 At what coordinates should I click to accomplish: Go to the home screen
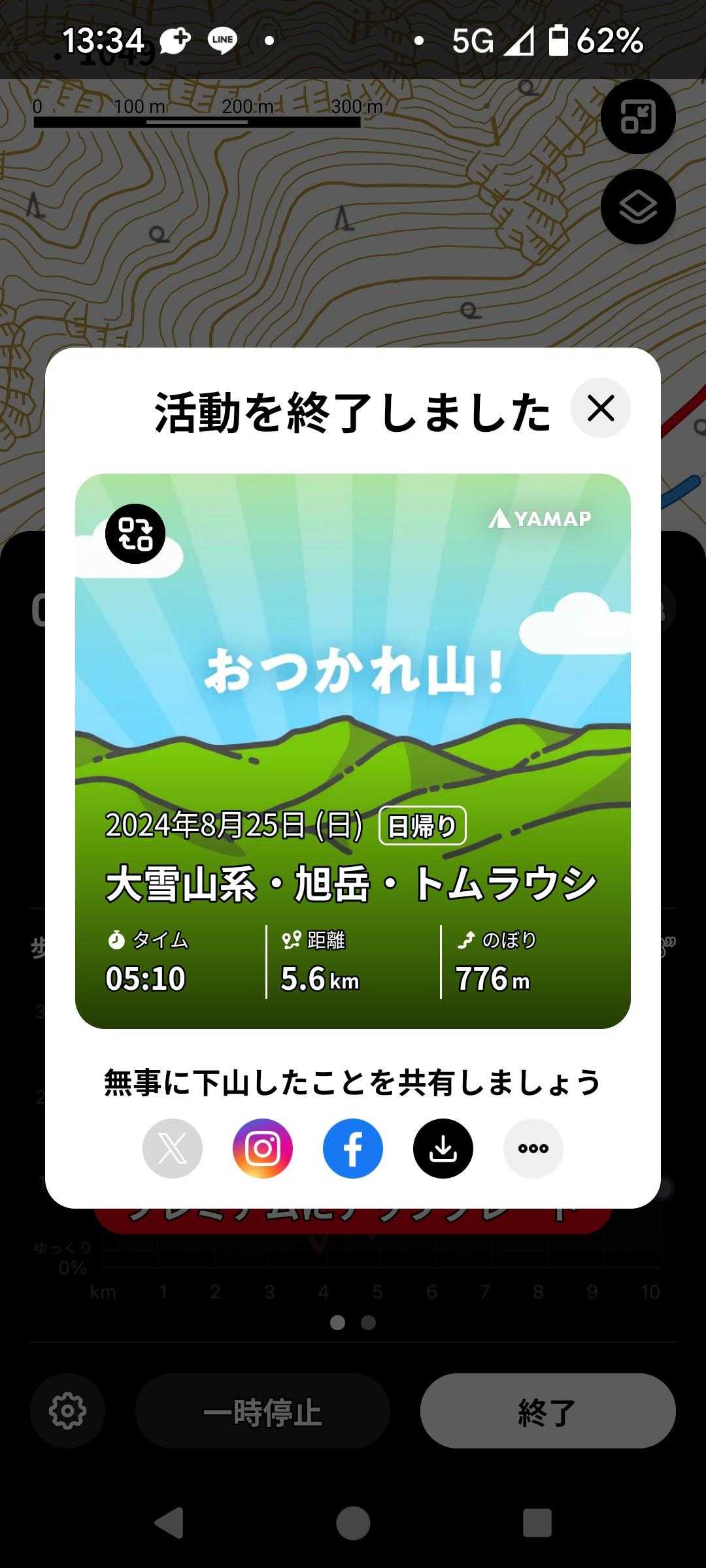[x=353, y=1524]
